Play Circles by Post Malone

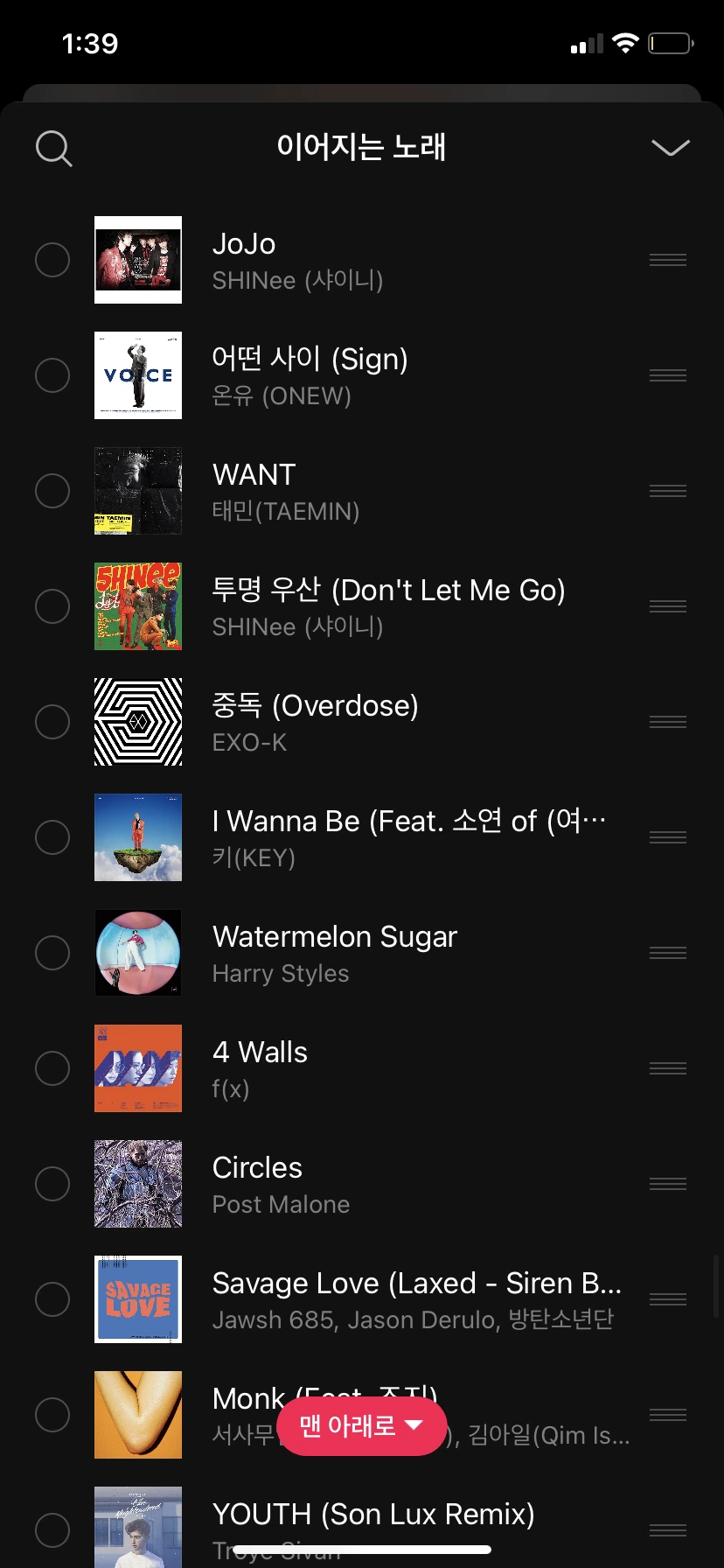coord(280,1184)
